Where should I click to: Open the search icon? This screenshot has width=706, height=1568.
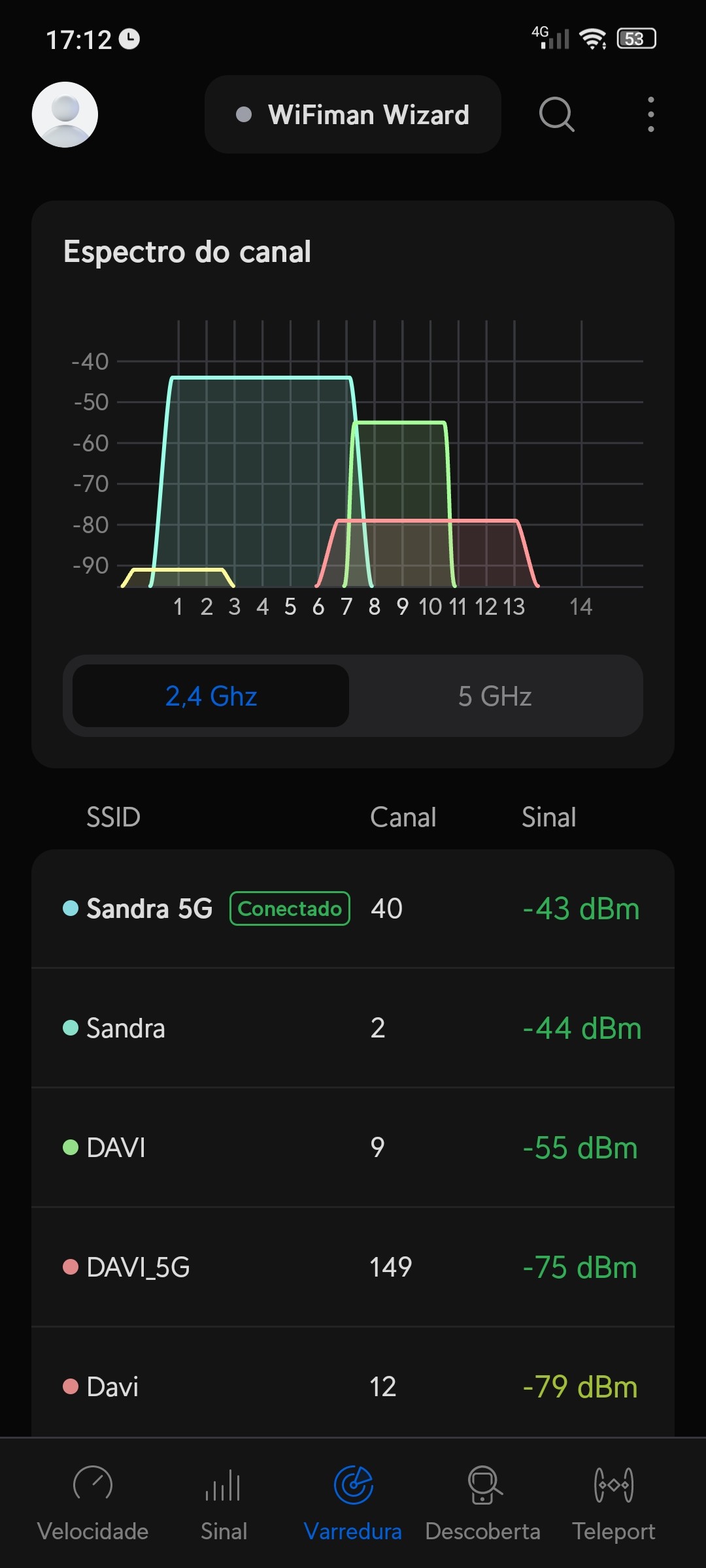[x=556, y=114]
